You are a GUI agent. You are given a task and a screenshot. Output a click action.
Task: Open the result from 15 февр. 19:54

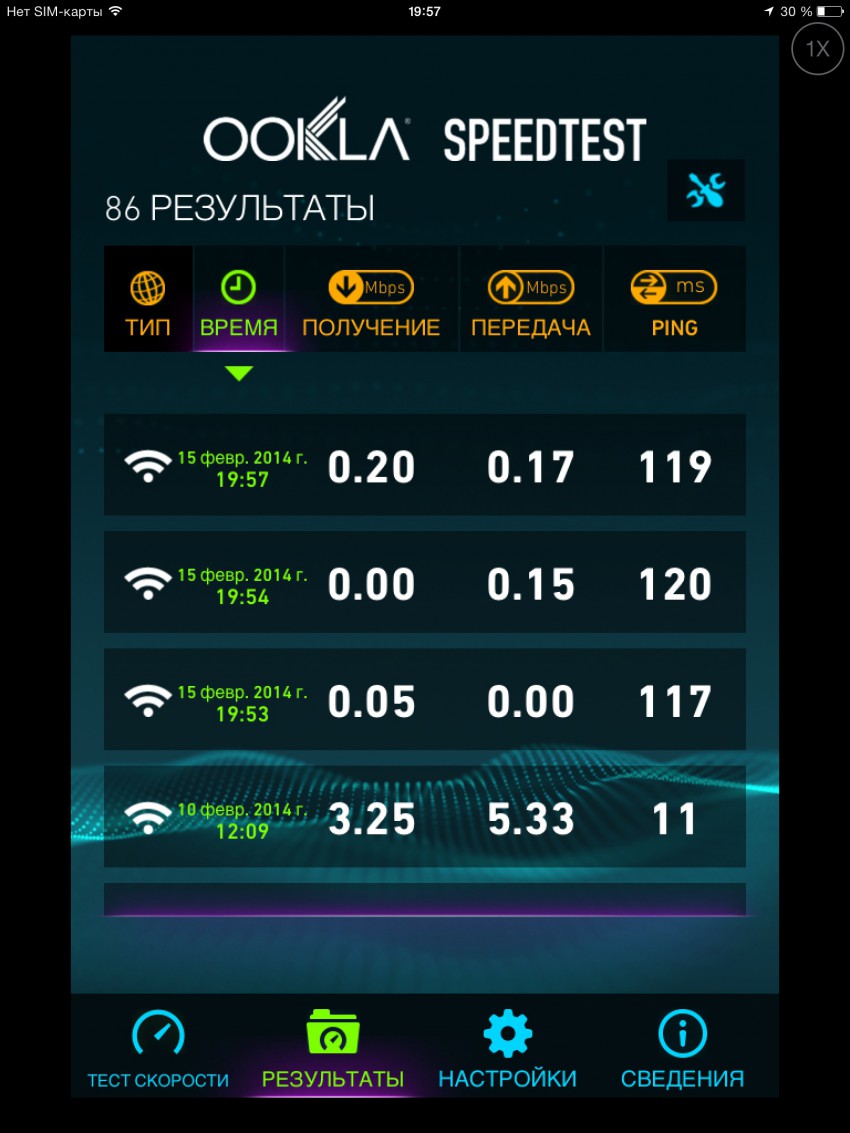click(424, 583)
